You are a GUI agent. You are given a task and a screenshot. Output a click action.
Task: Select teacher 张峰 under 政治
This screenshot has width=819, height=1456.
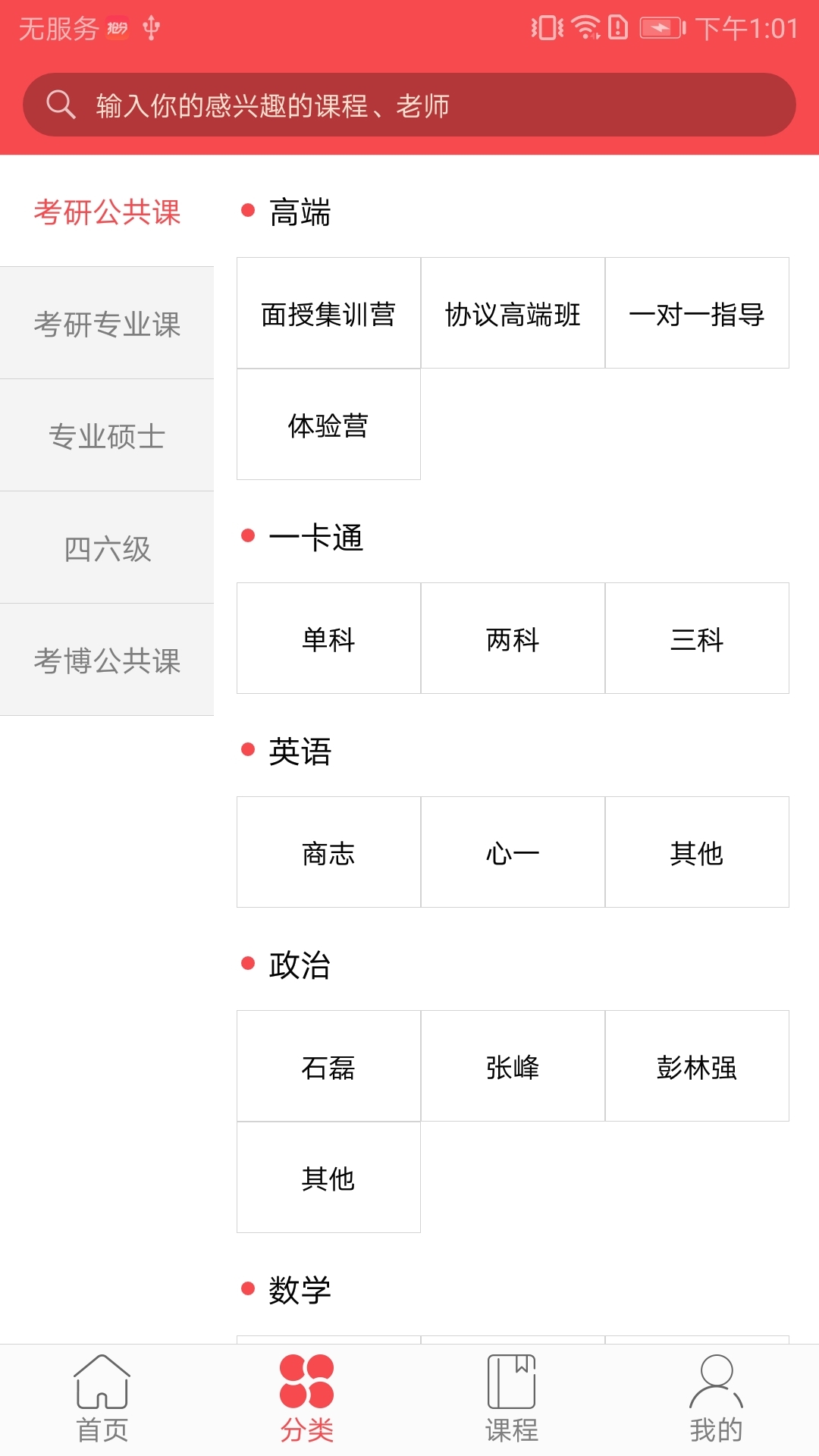click(513, 1066)
